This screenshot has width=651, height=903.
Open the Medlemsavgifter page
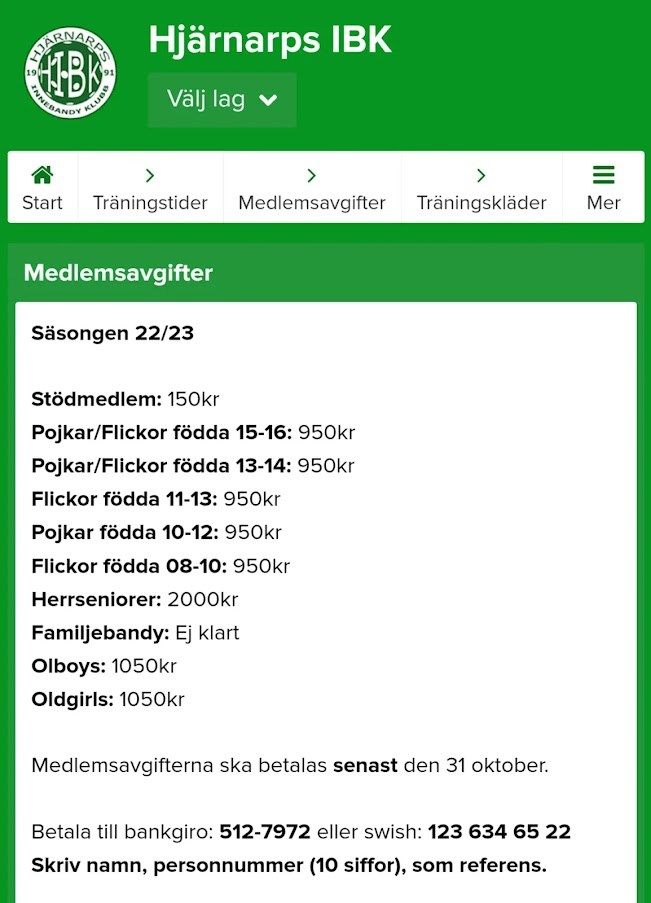coord(312,188)
